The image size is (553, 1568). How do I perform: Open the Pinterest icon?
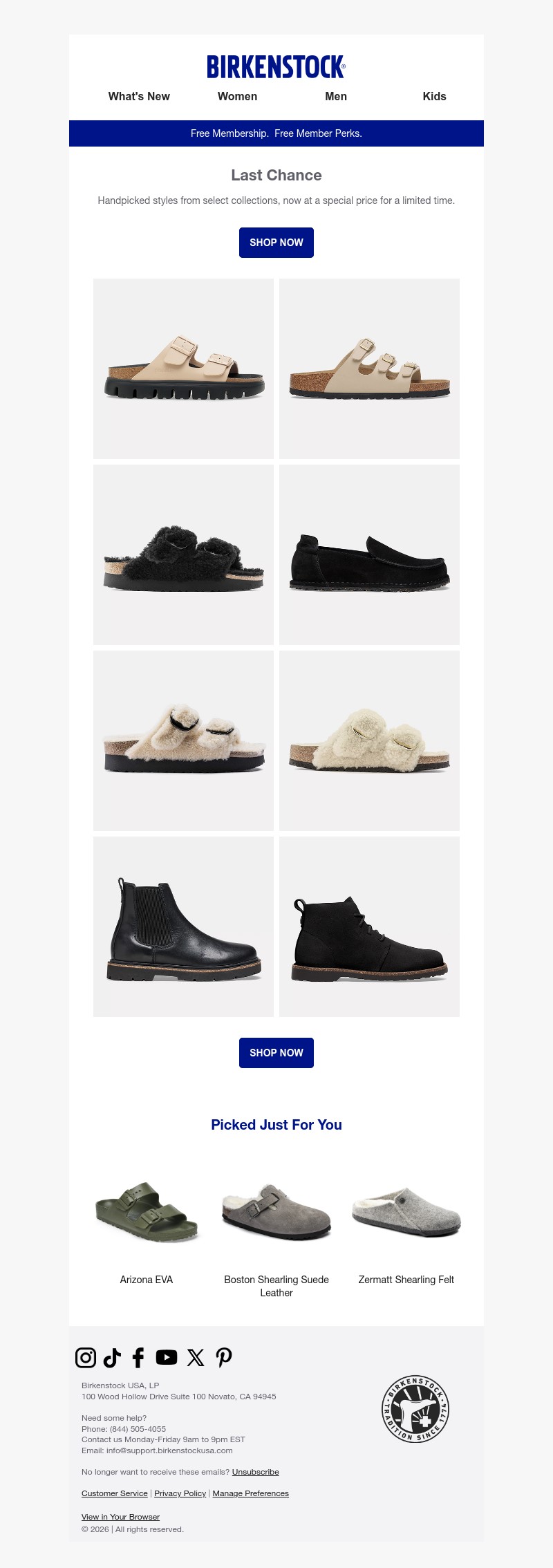click(x=224, y=1357)
